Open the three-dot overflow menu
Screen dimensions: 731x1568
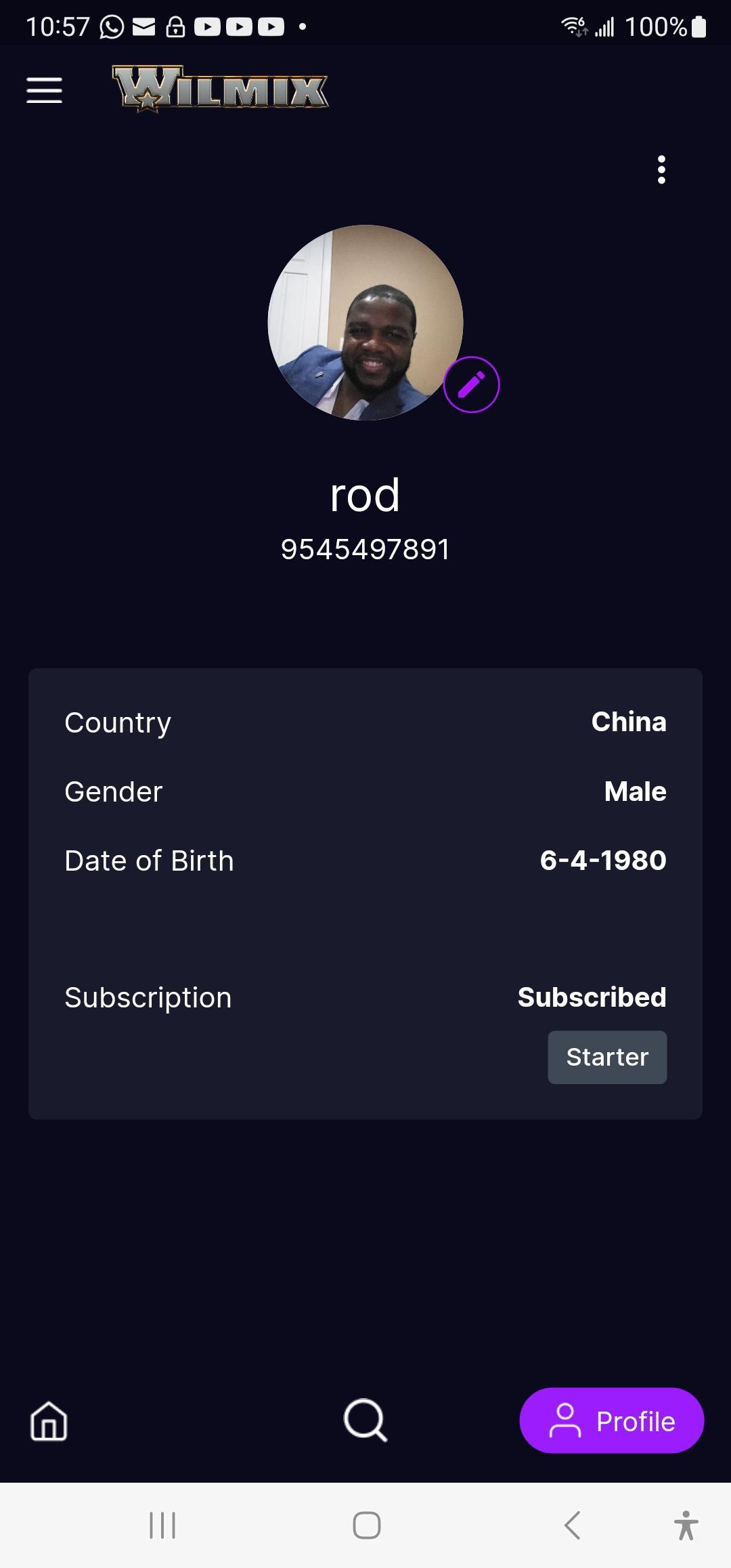661,170
